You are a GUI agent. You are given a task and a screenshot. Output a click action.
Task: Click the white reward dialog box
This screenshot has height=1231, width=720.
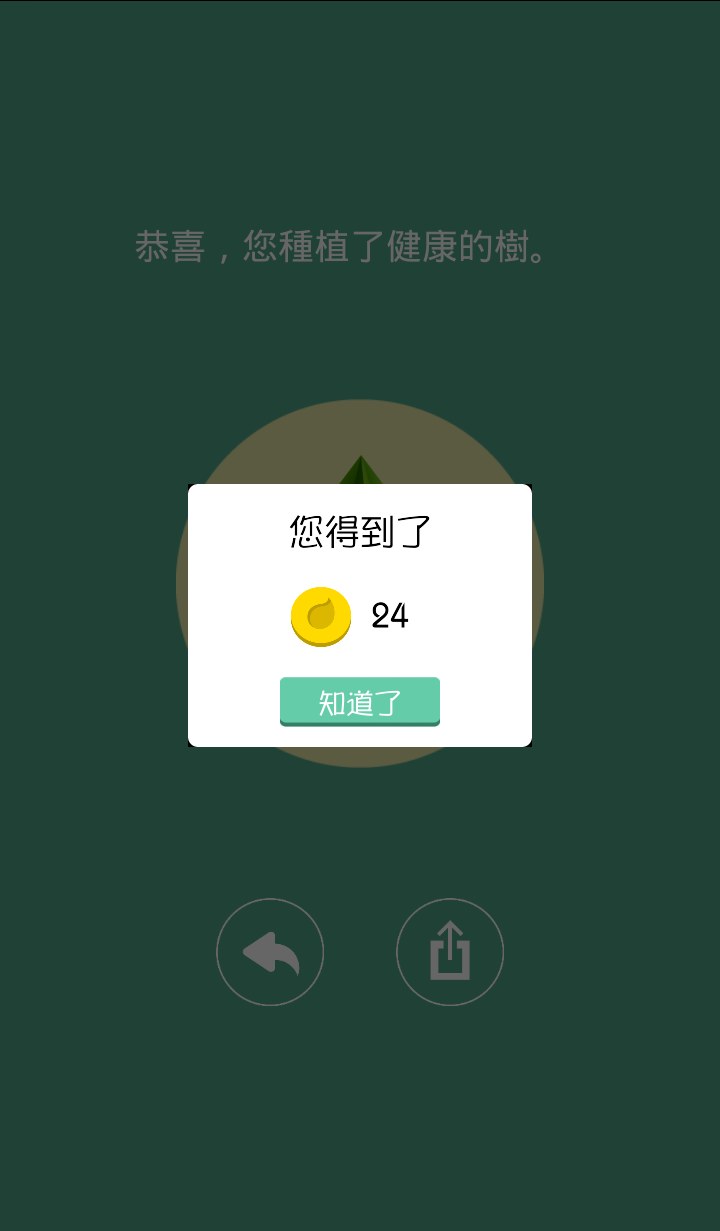pos(360,614)
